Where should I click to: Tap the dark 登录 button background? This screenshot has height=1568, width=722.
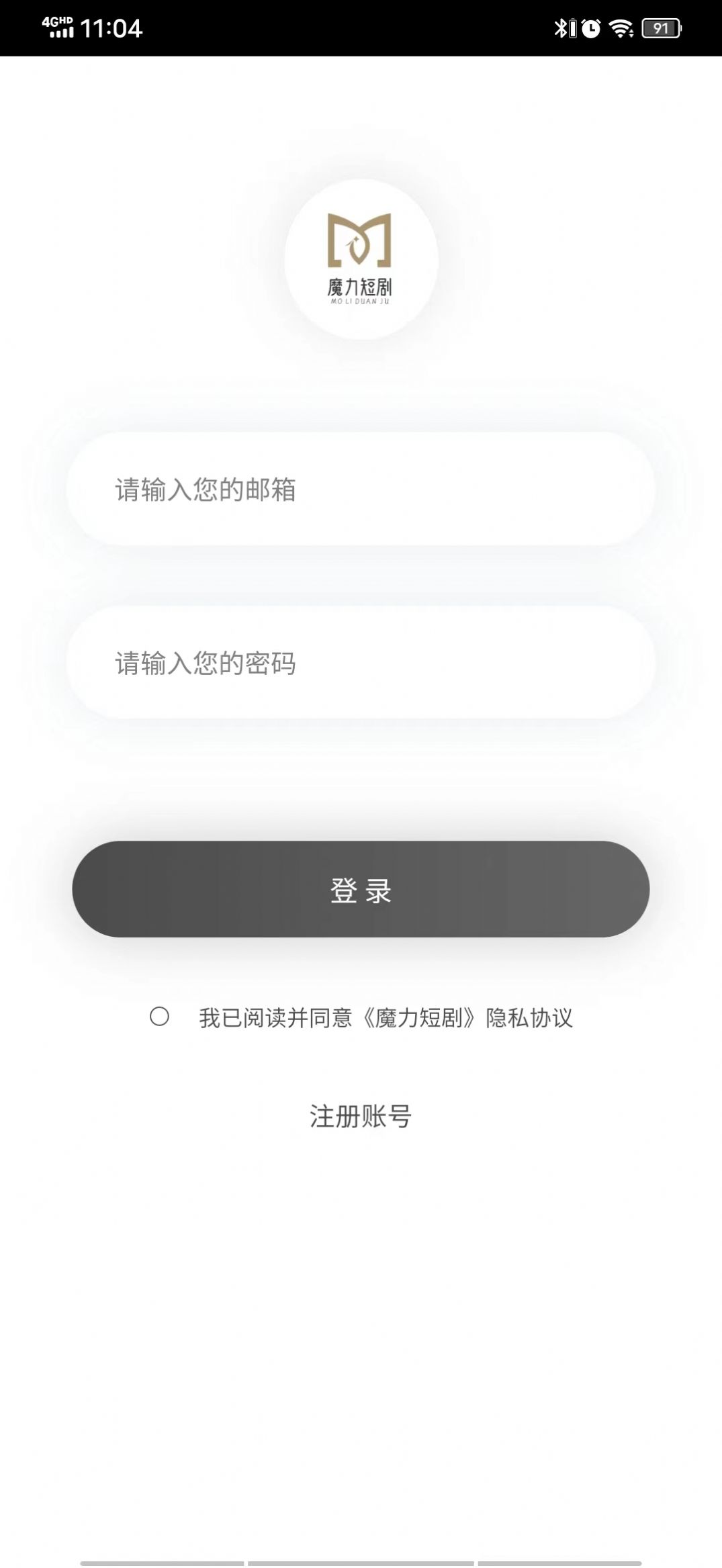pyautogui.click(x=361, y=889)
